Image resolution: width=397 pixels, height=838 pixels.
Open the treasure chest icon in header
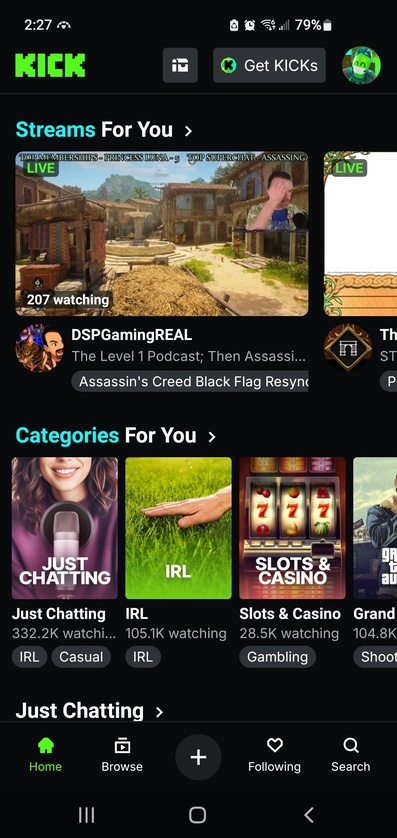[180, 65]
